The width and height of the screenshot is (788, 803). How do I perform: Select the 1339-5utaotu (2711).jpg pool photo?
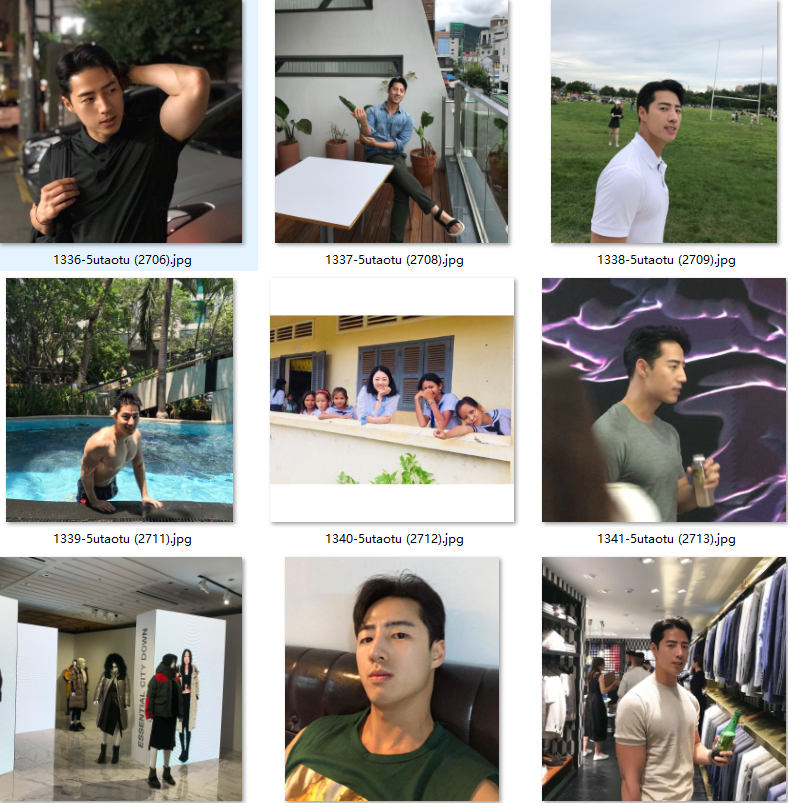pyautogui.click(x=120, y=400)
